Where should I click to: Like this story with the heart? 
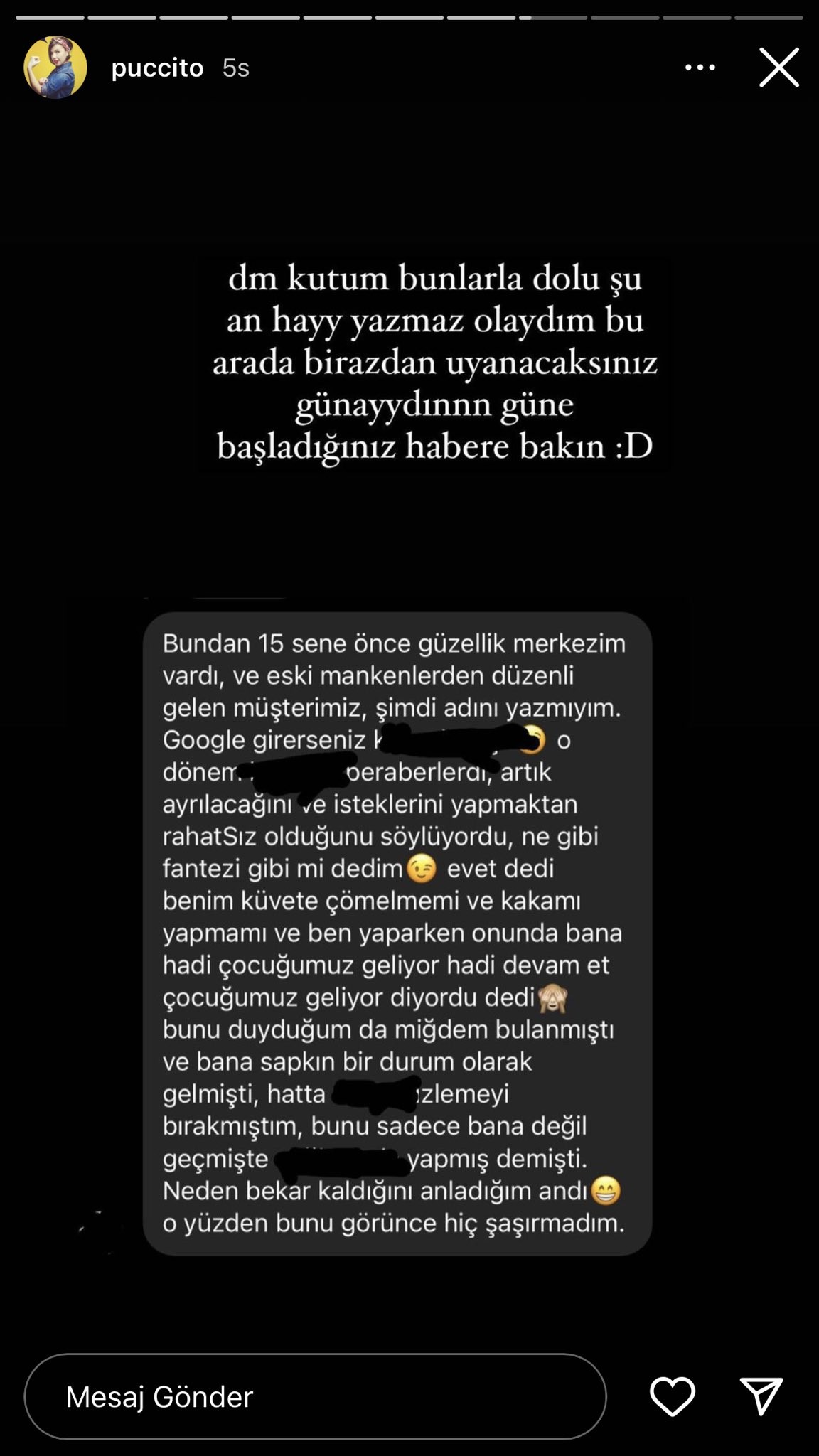673,1396
